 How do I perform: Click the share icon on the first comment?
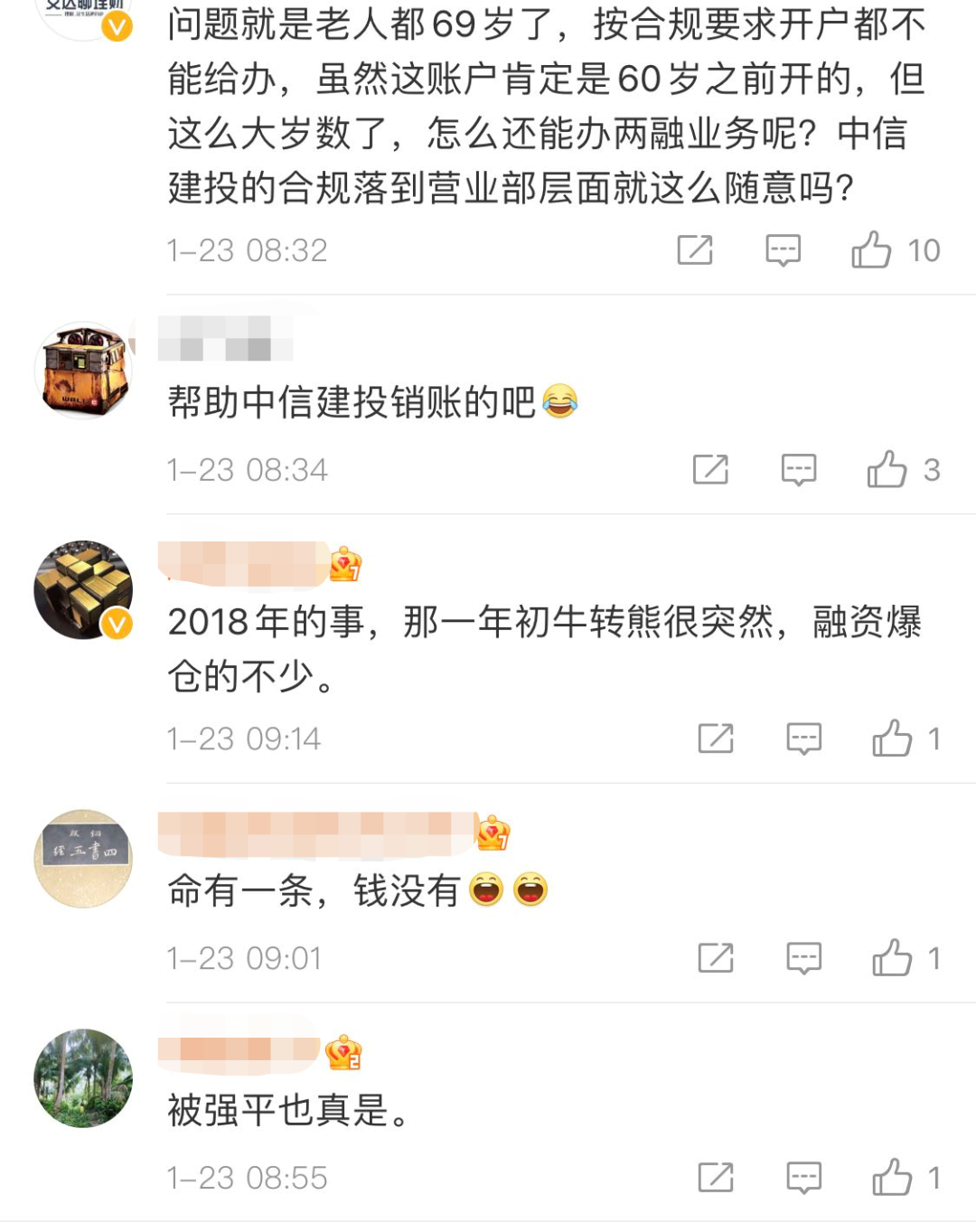695,249
